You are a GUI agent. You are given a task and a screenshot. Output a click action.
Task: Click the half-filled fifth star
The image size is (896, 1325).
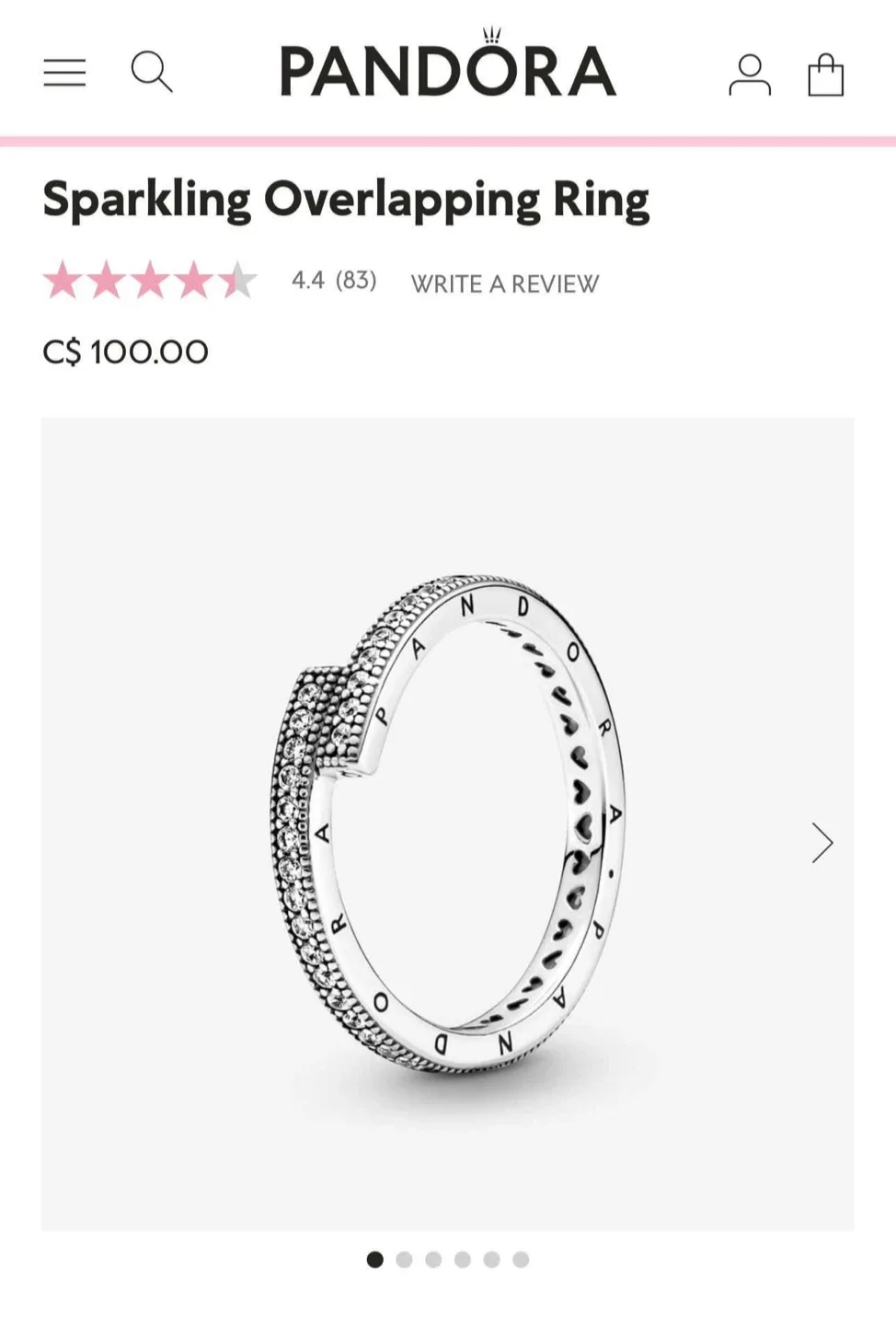[x=238, y=279]
